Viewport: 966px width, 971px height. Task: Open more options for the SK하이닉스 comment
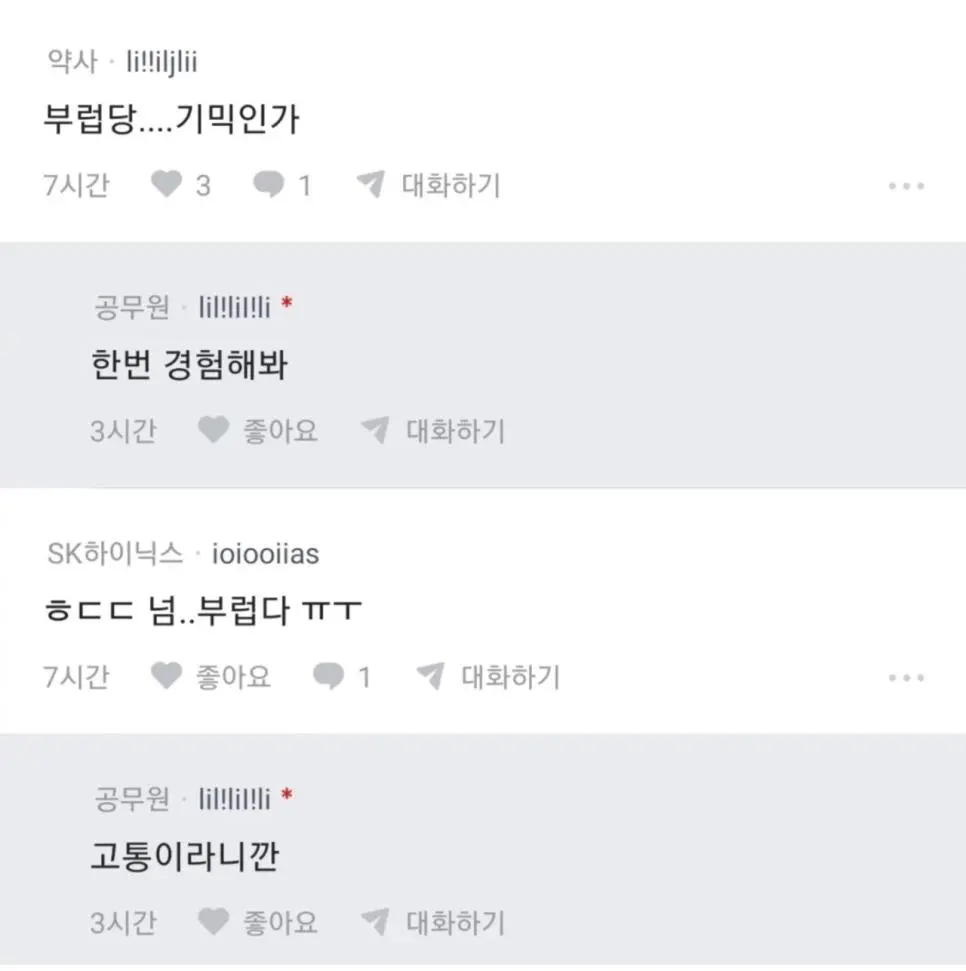[906, 678]
